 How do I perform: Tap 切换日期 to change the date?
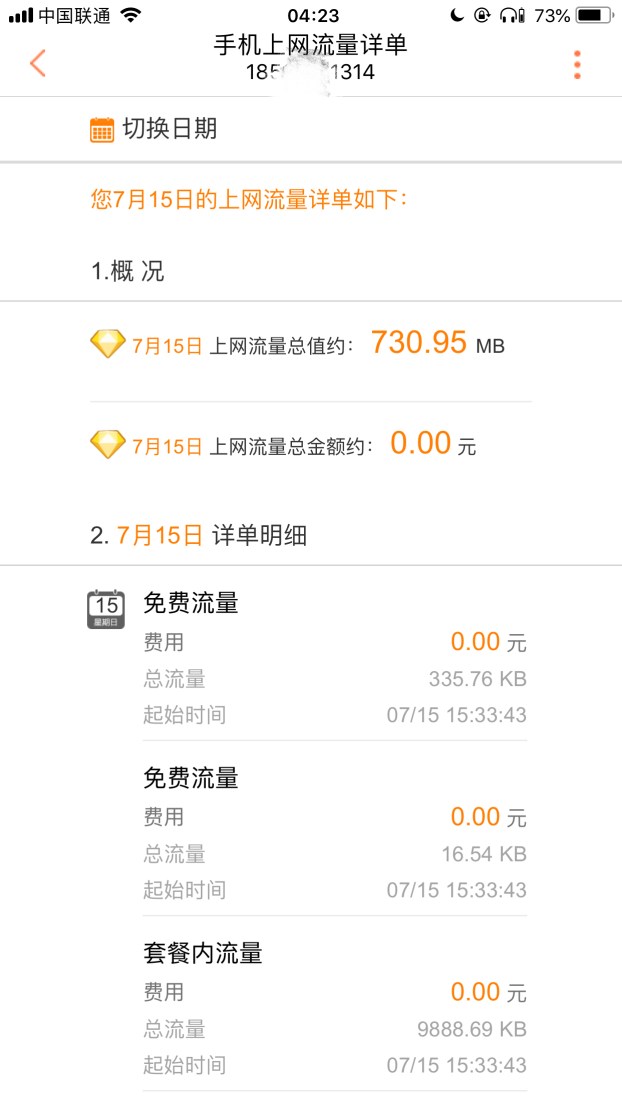(x=154, y=129)
